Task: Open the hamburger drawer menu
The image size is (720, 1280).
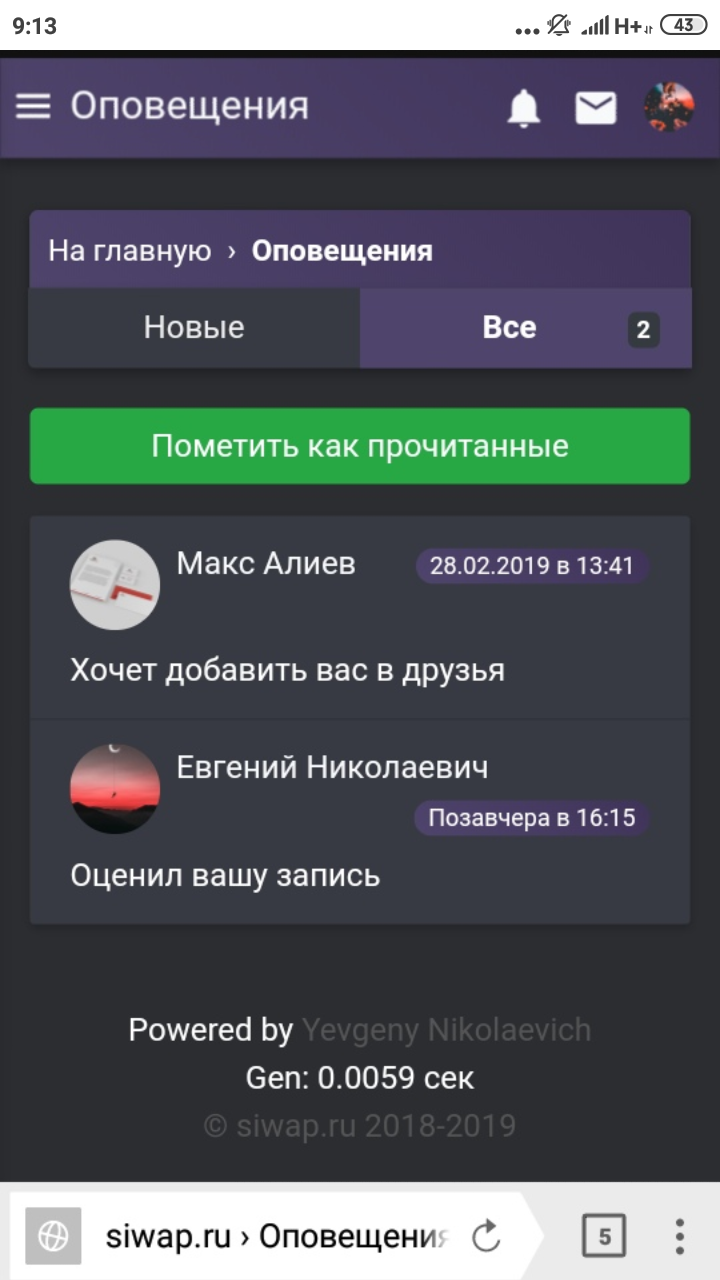Action: (33, 106)
